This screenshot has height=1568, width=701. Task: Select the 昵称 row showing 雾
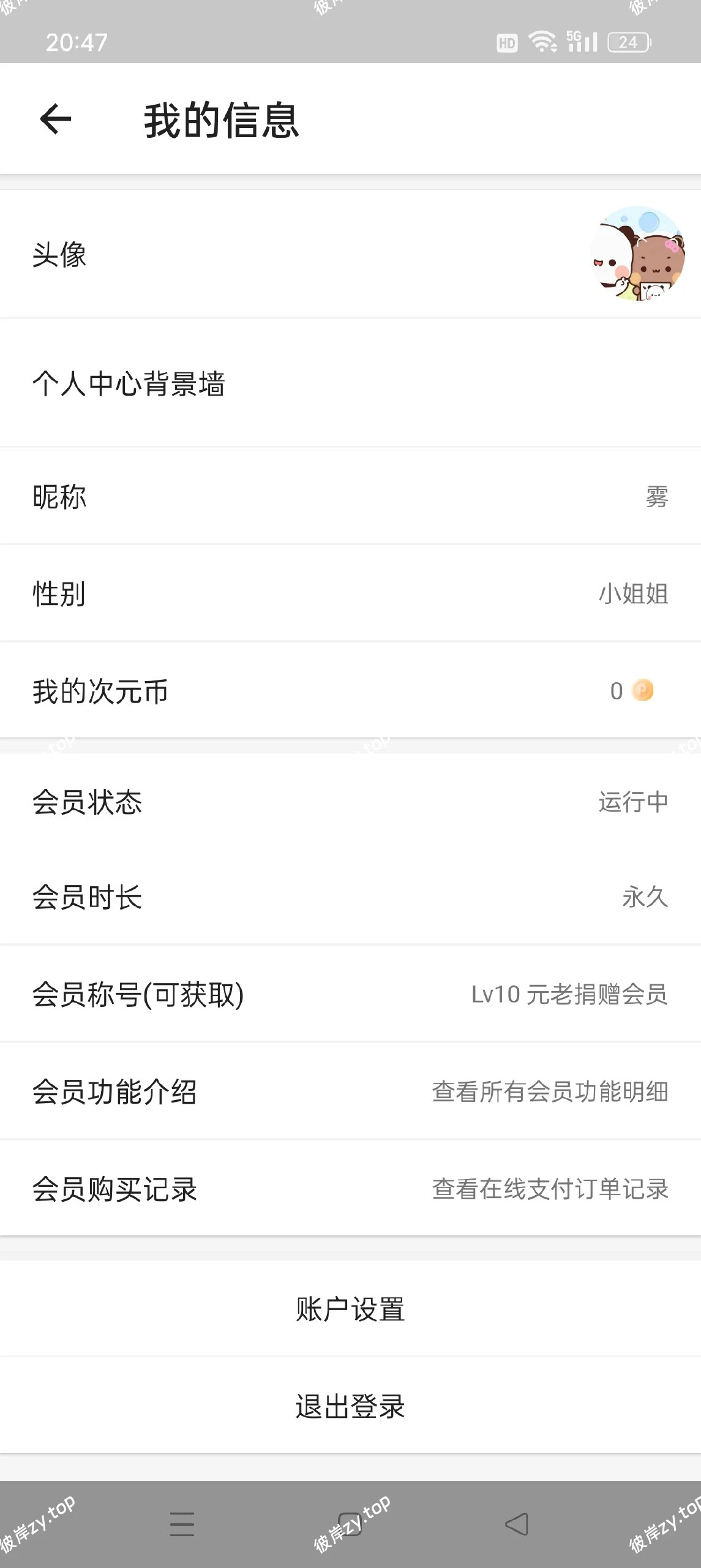(350, 496)
